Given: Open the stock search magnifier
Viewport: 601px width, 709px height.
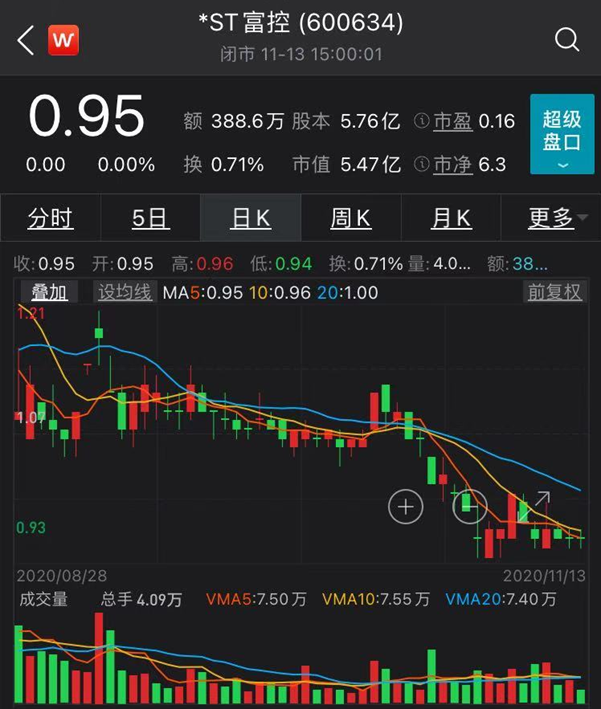Looking at the screenshot, I should (x=566, y=40).
